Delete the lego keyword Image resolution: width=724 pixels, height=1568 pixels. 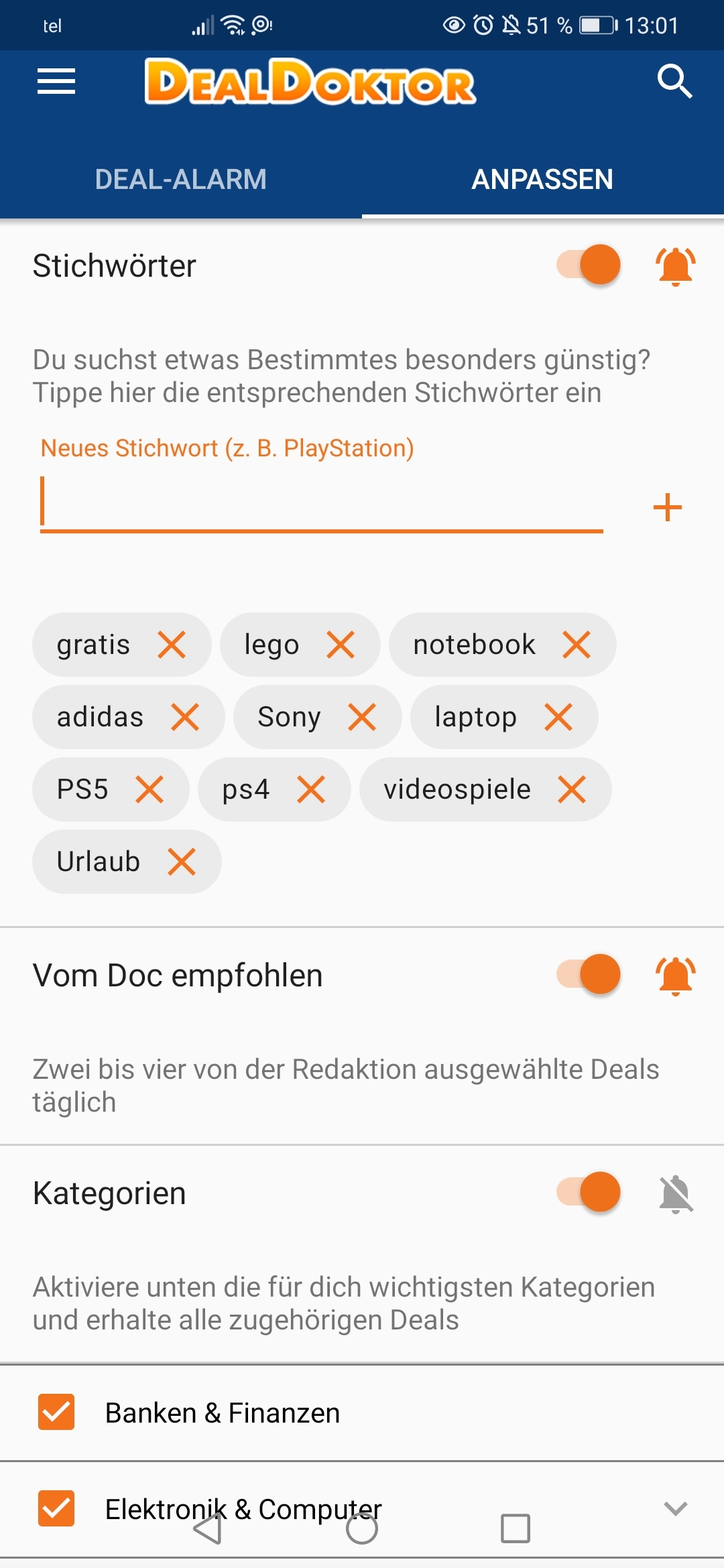(341, 645)
